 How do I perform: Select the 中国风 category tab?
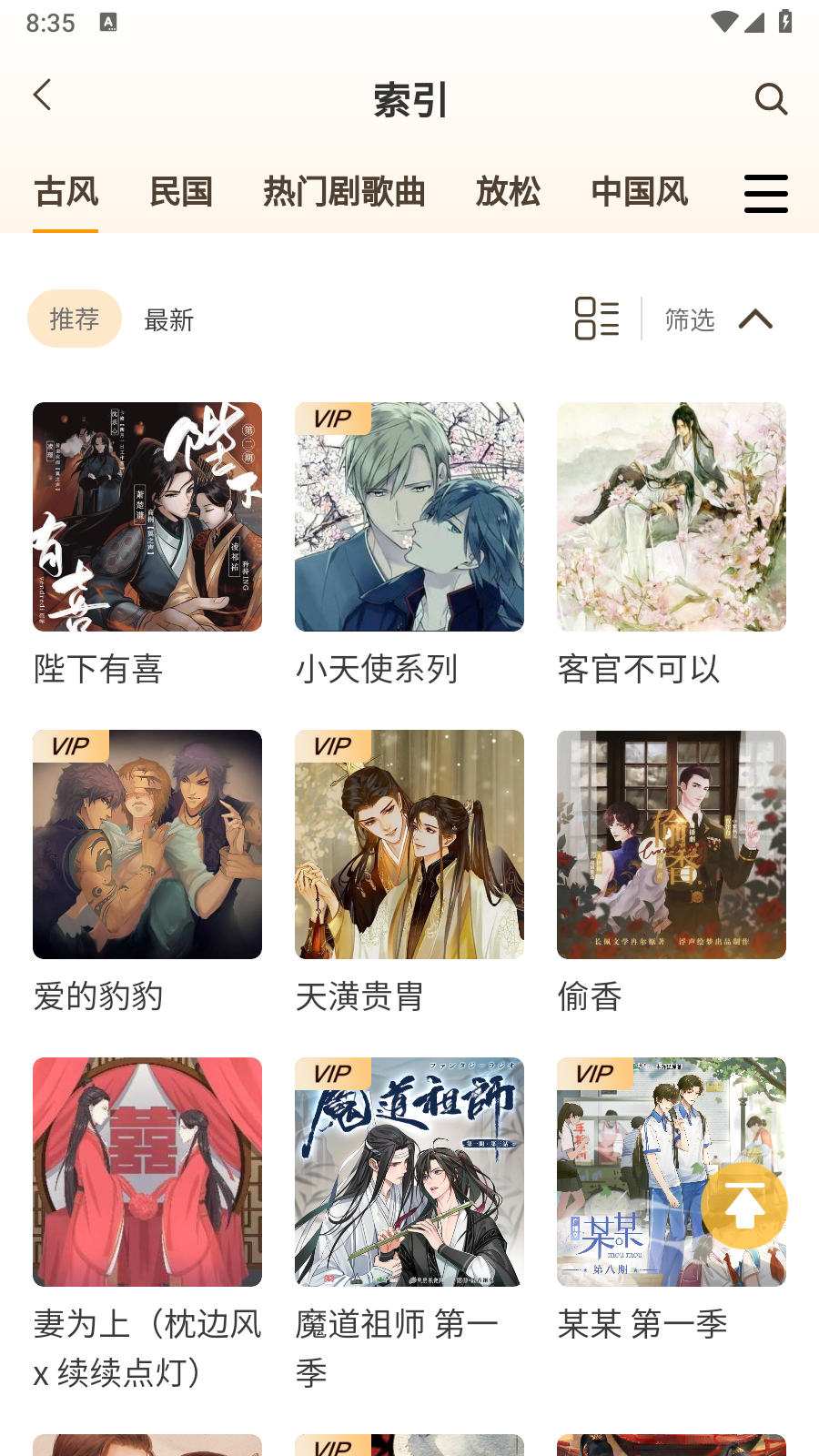(x=640, y=193)
